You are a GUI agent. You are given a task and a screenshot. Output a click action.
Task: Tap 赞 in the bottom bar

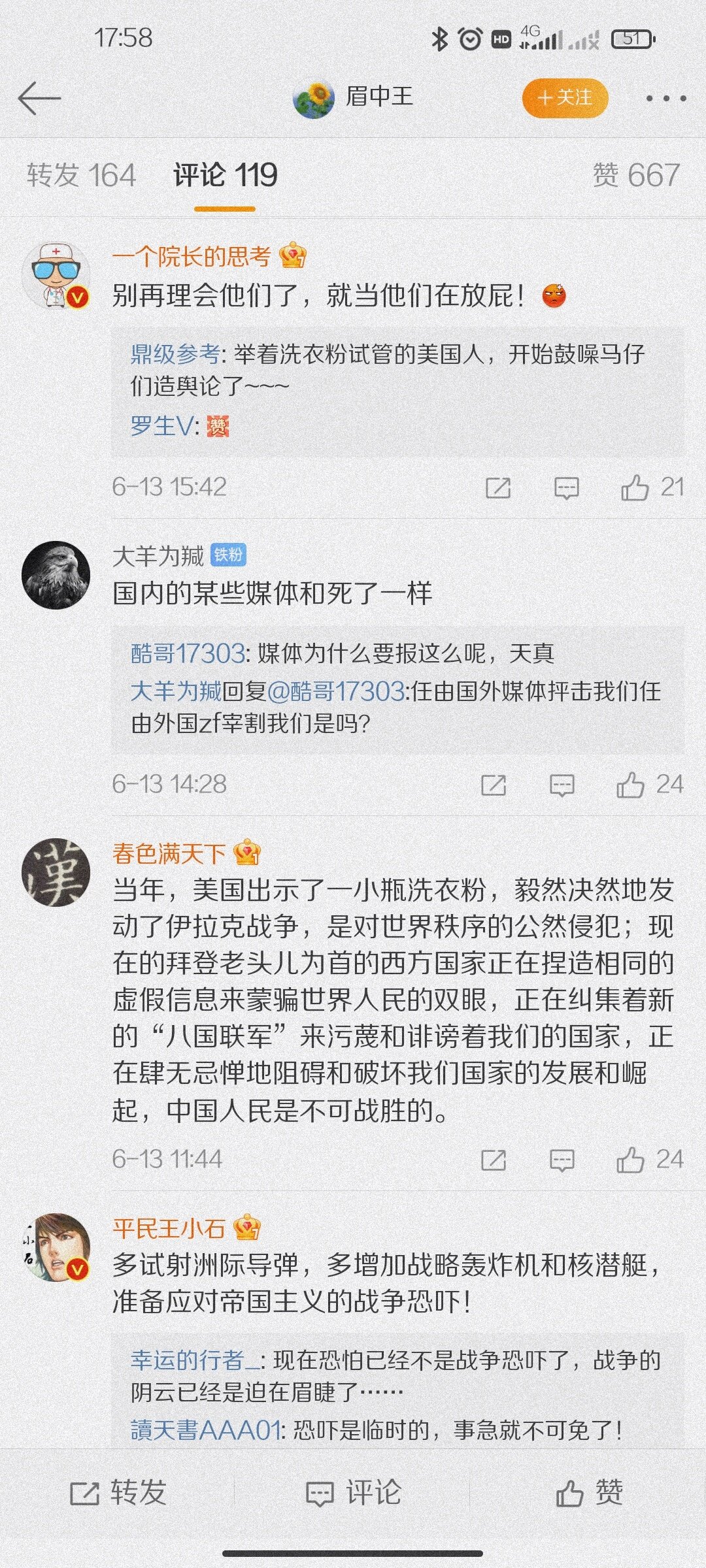pos(588,1493)
